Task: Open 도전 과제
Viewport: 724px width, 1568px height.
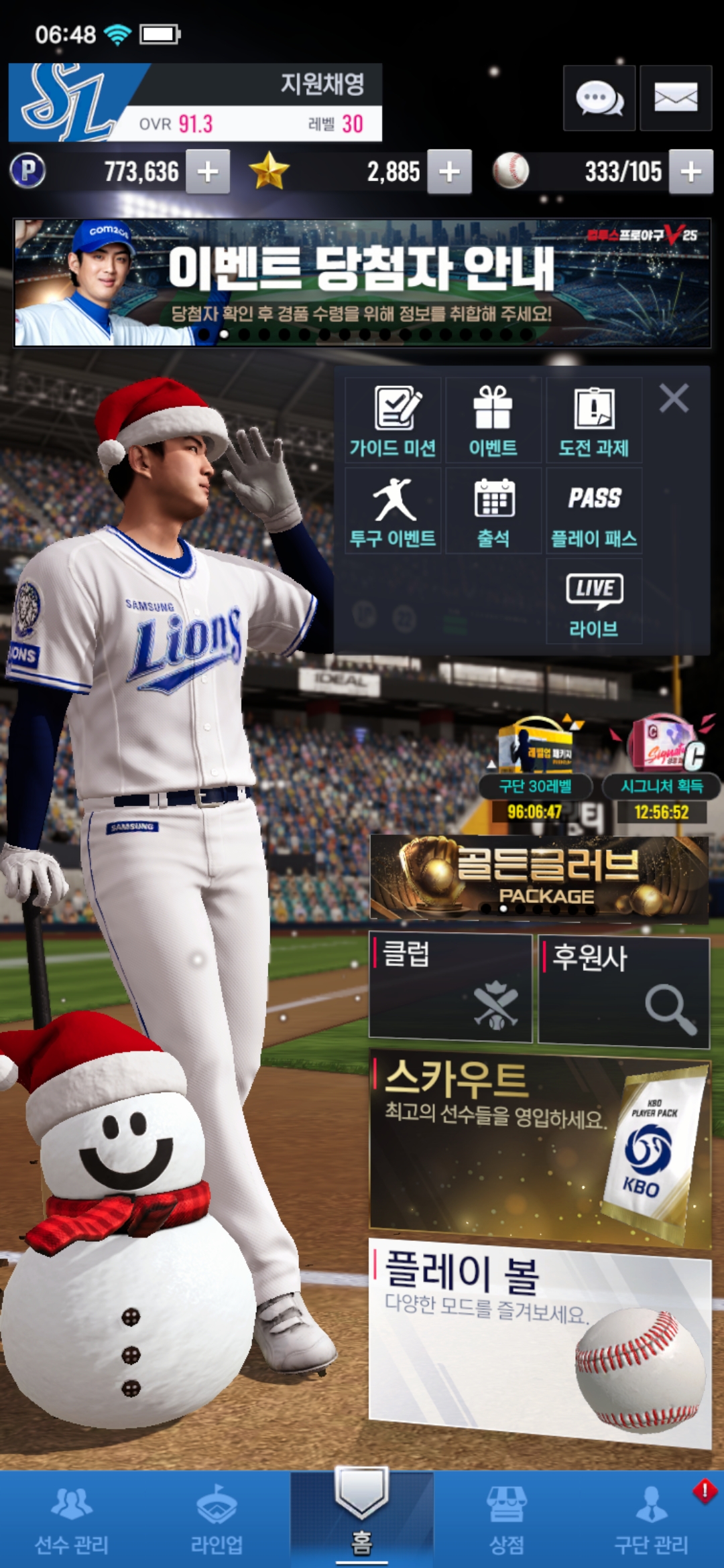Action: [594, 420]
